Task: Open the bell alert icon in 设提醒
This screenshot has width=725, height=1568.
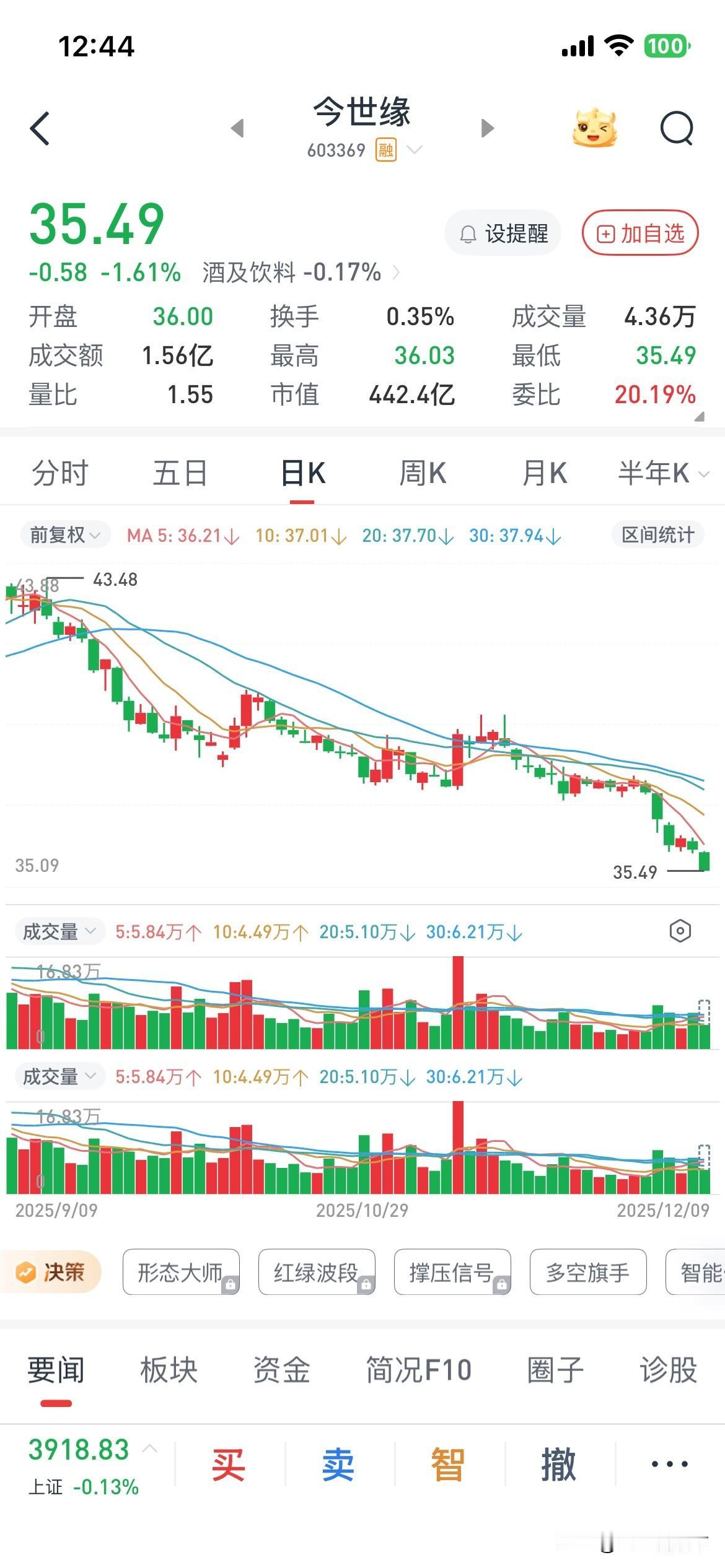Action: (468, 232)
